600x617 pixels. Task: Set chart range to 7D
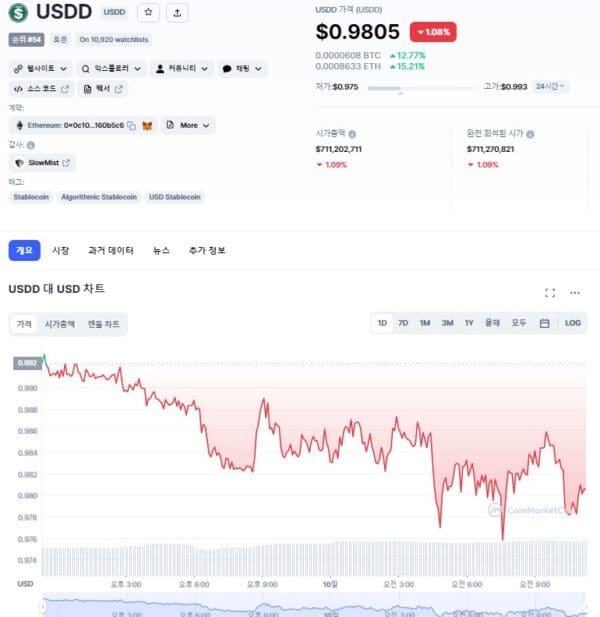403,323
